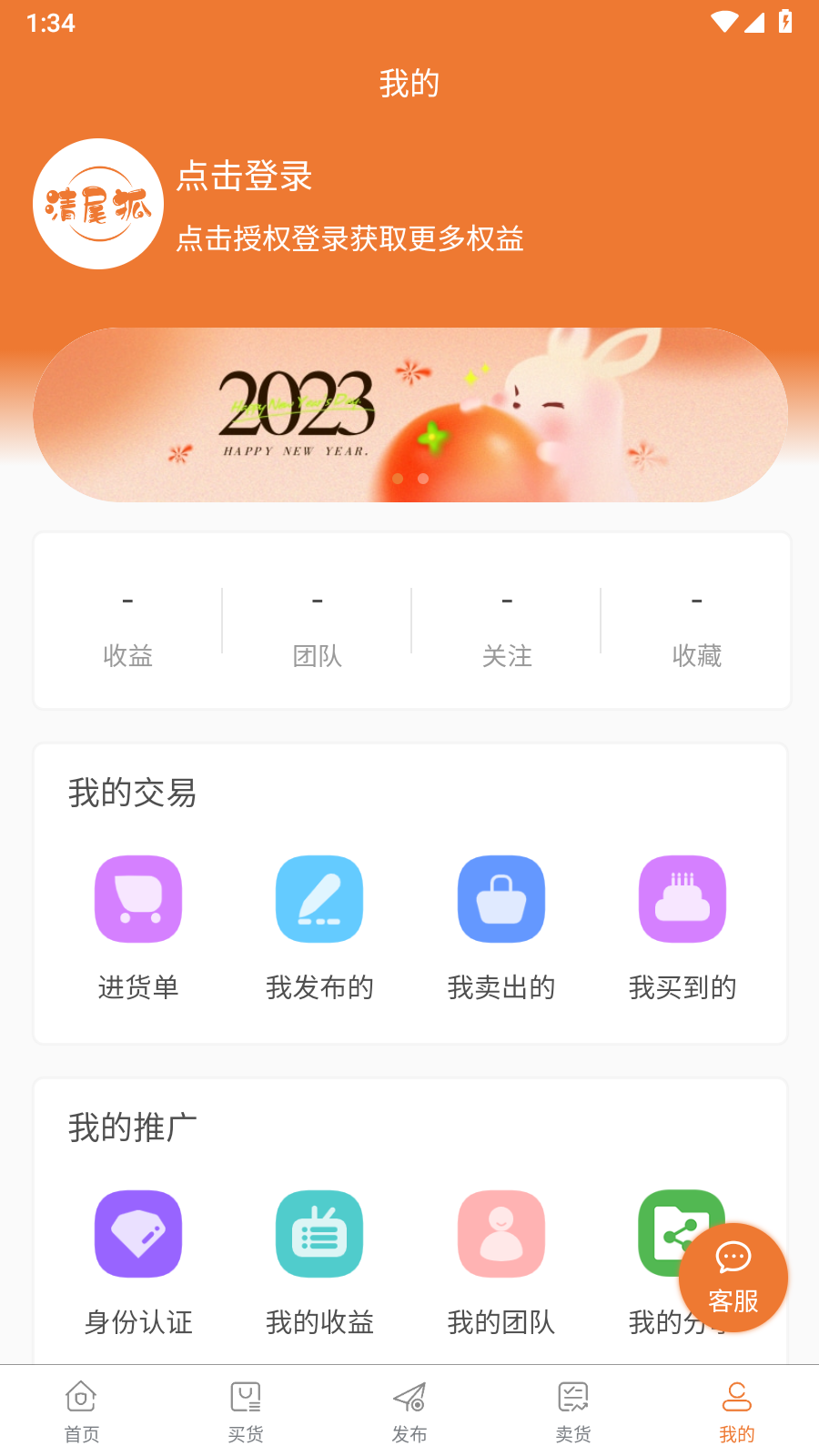Viewport: 819px width, 1456px height.
Task: Open the 进货单 purchase list icon
Action: (x=137, y=899)
